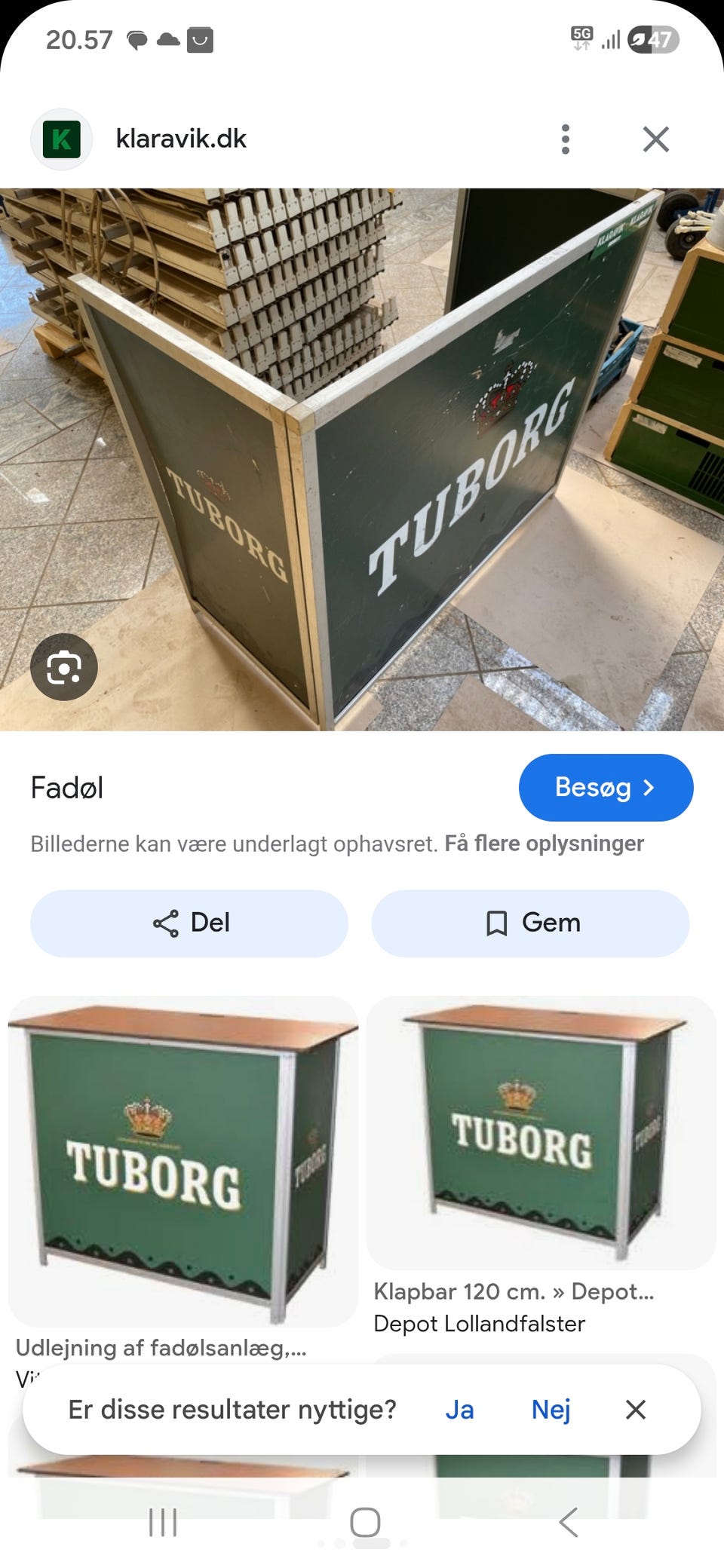The width and height of the screenshot is (724, 1568).
Task: Answer Nej to the results feedback prompt
Action: pyautogui.click(x=551, y=1409)
